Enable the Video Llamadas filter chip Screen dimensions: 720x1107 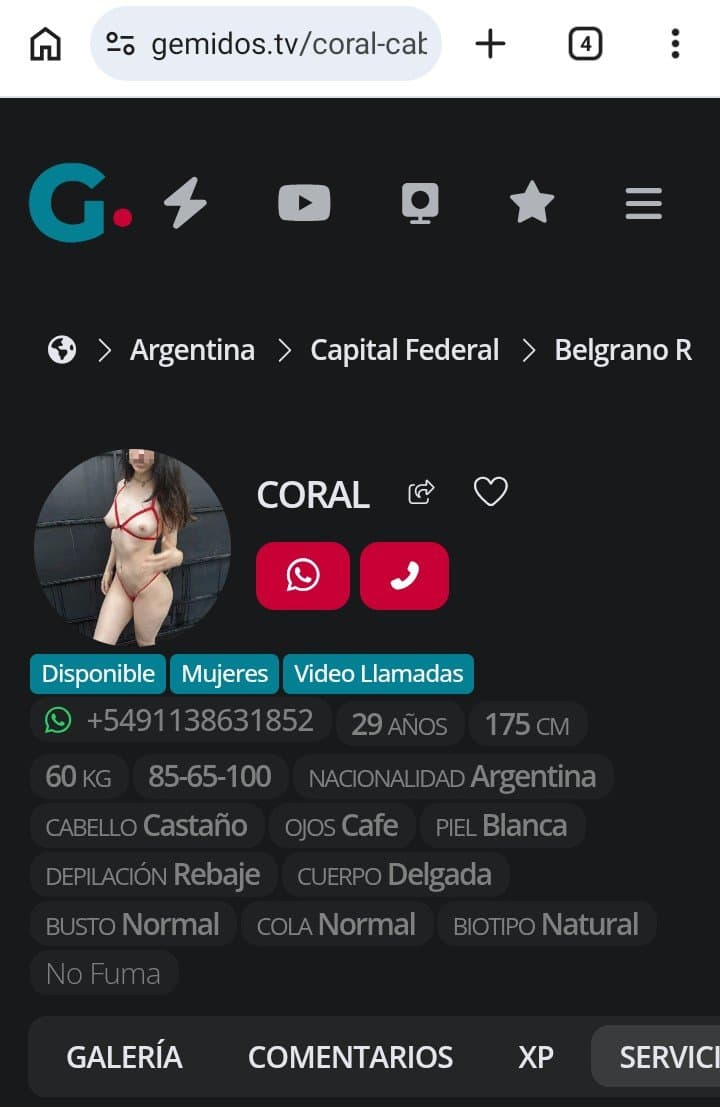378,673
